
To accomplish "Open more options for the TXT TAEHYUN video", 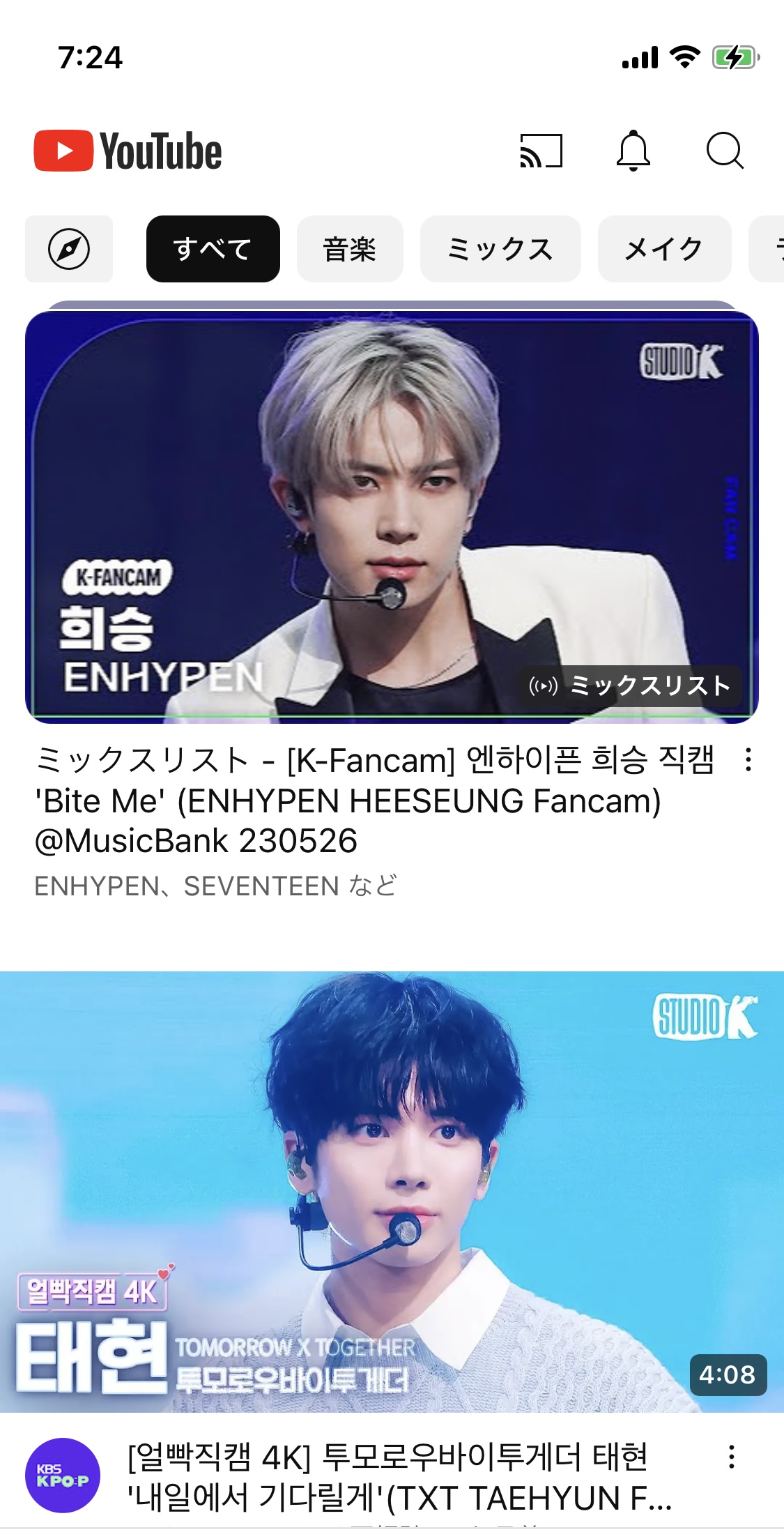I will (x=732, y=1457).
